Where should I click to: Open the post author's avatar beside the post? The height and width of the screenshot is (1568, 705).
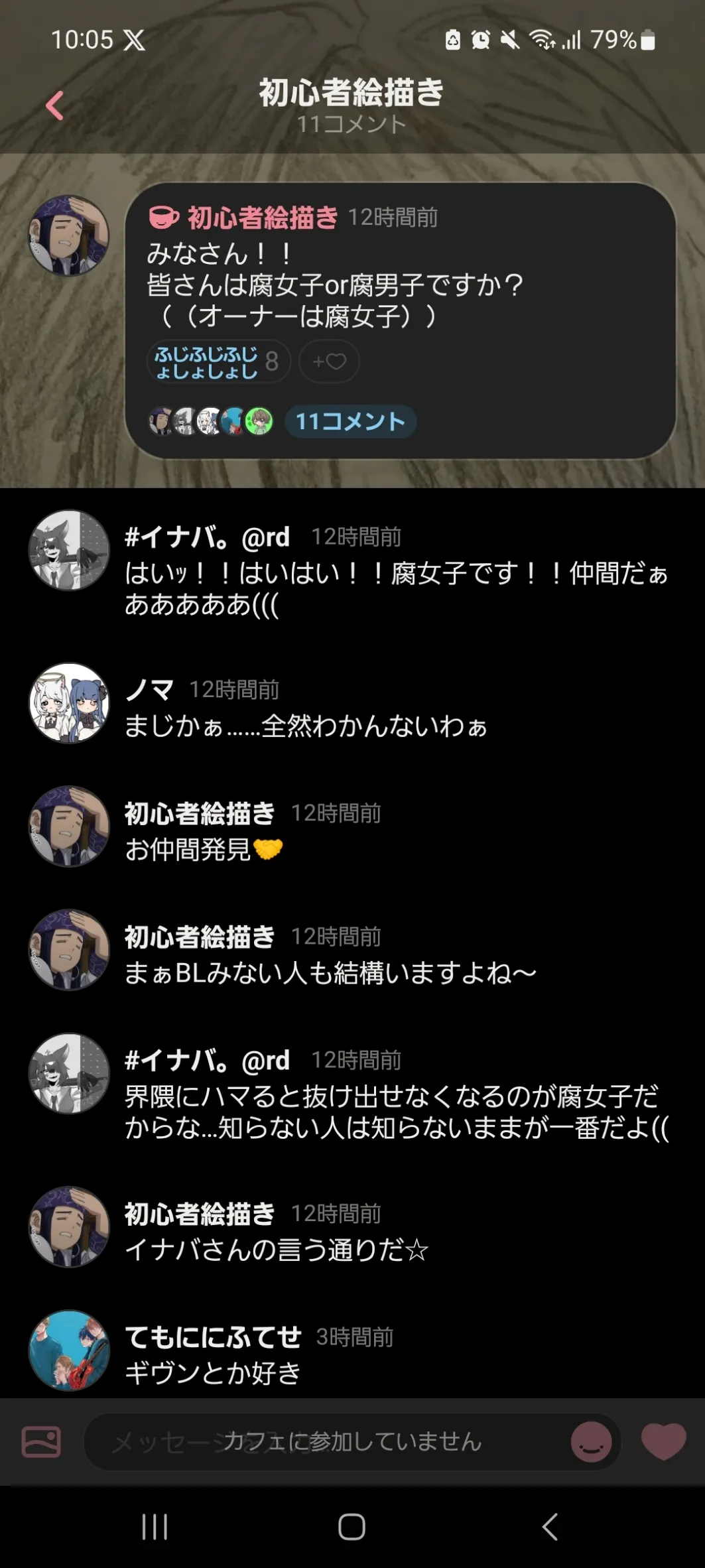pos(69,235)
